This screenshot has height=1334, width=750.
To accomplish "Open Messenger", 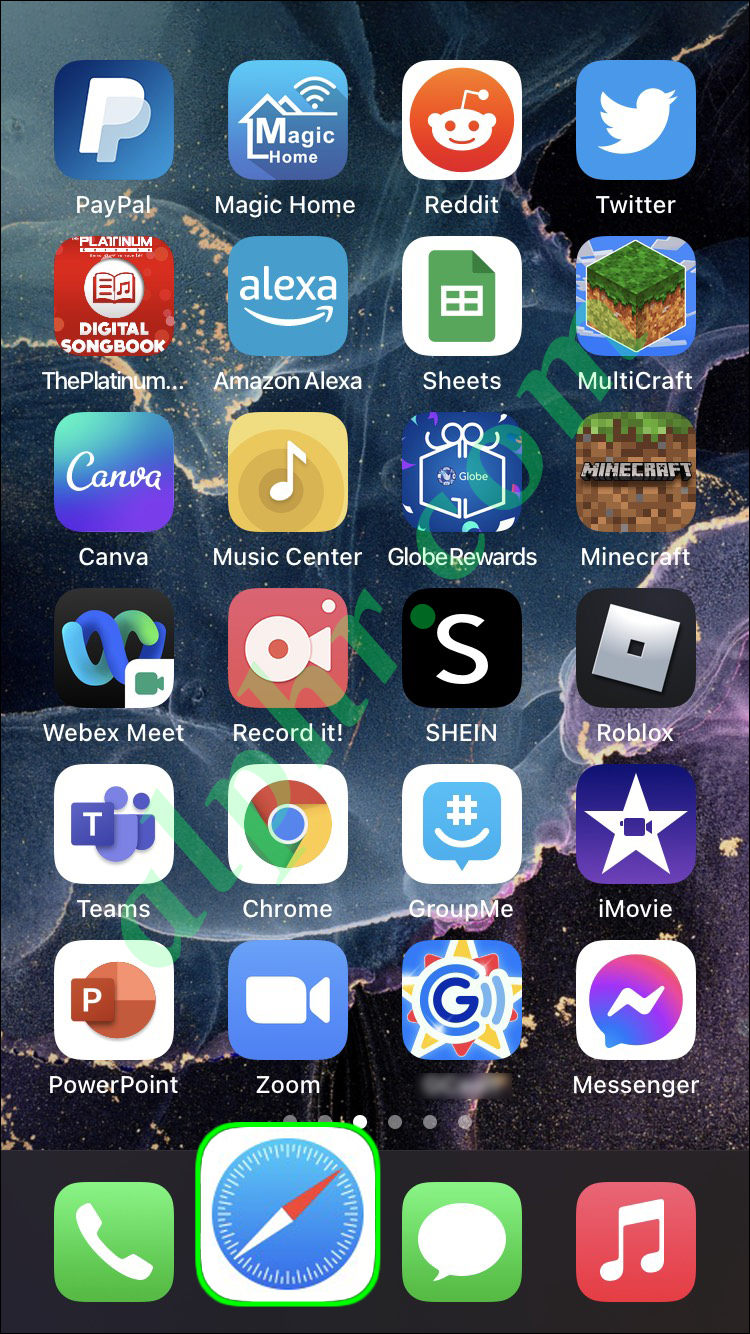I will pyautogui.click(x=636, y=1000).
